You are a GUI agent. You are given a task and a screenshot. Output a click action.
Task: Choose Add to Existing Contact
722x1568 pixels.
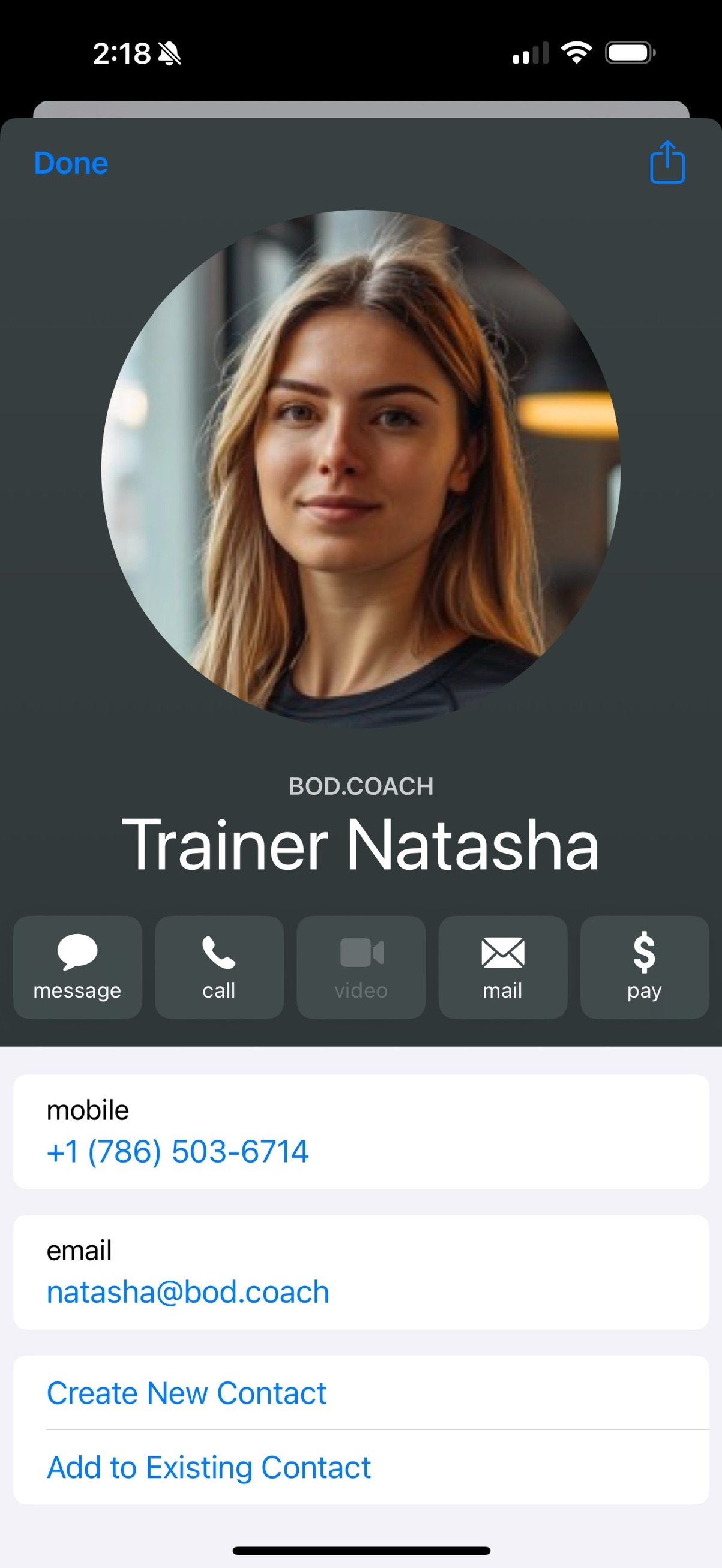[209, 1467]
